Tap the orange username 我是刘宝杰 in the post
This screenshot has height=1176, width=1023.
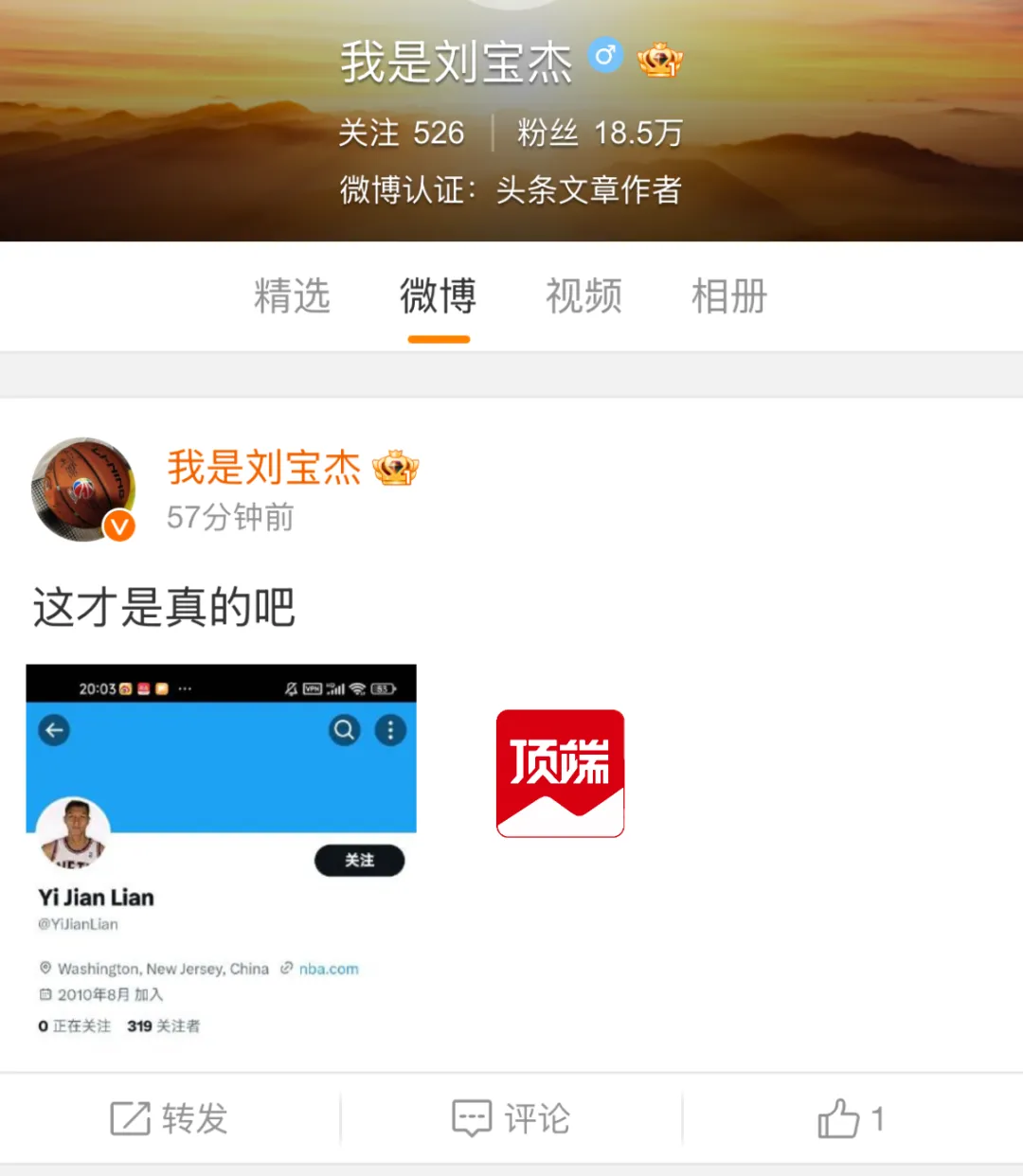click(x=264, y=468)
